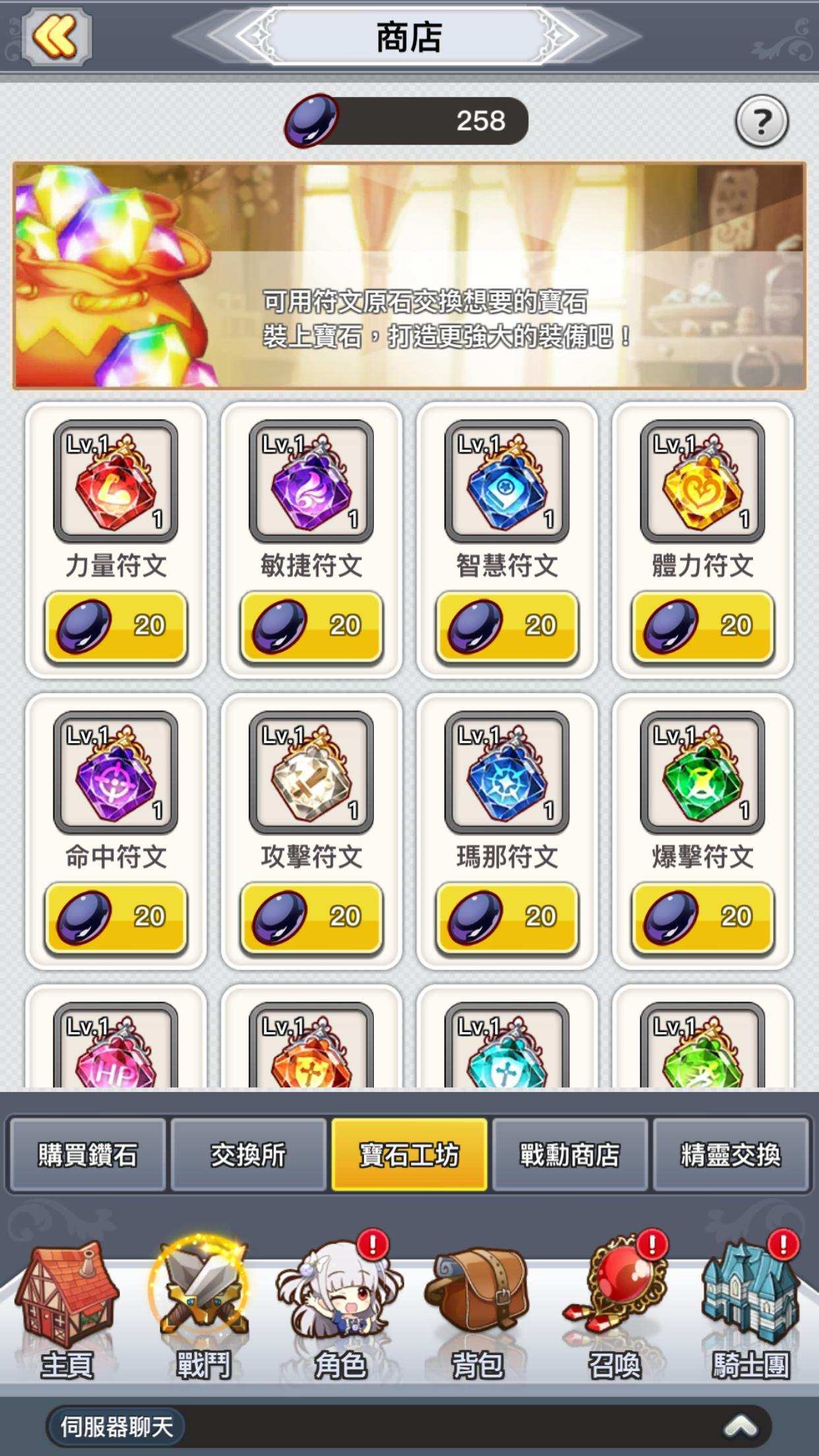Viewport: 819px width, 1456px height.
Task: Go back using the double-arrow button
Action: coord(56,37)
